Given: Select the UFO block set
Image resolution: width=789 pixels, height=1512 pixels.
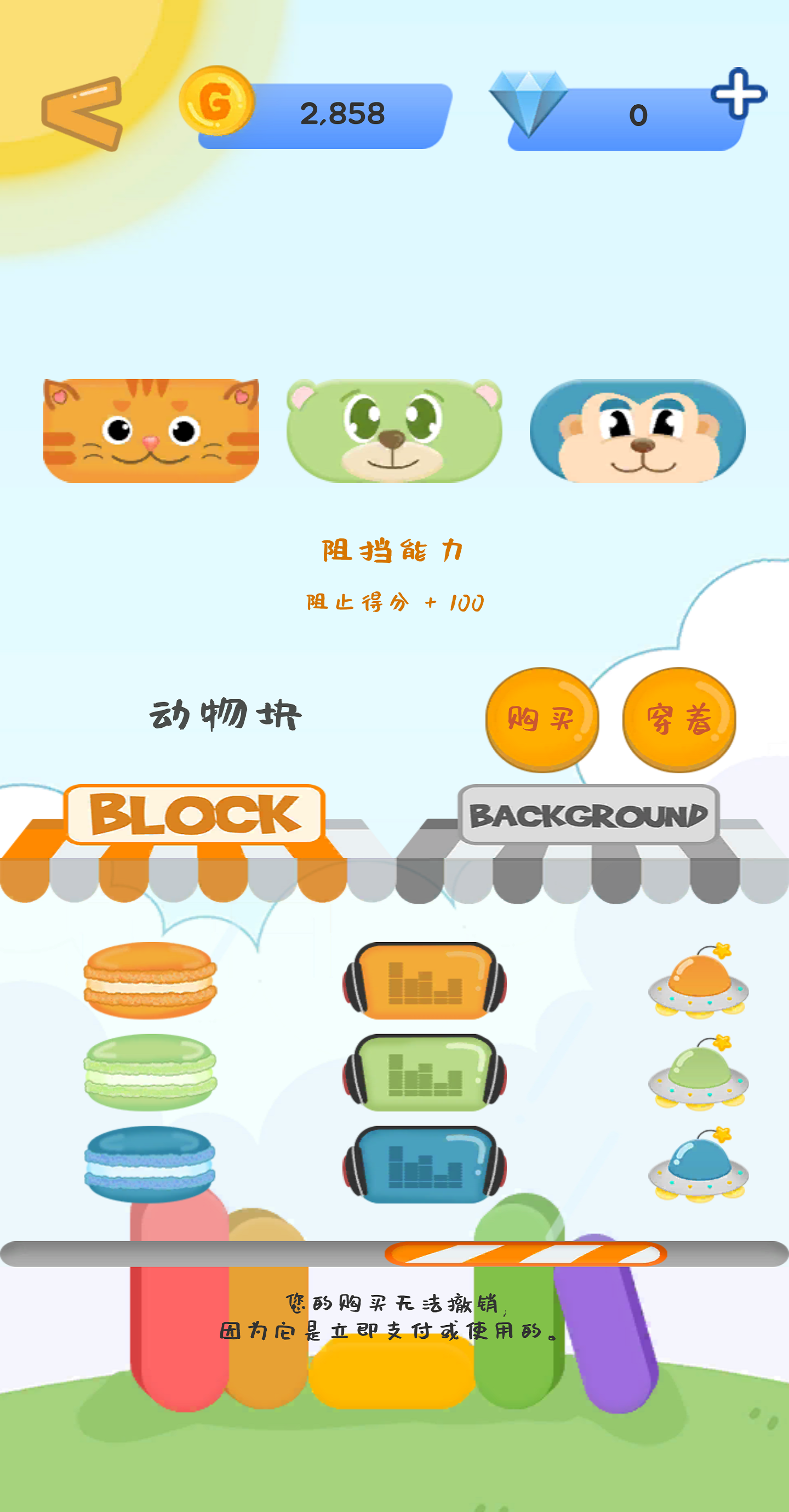Looking at the screenshot, I should [x=698, y=1072].
